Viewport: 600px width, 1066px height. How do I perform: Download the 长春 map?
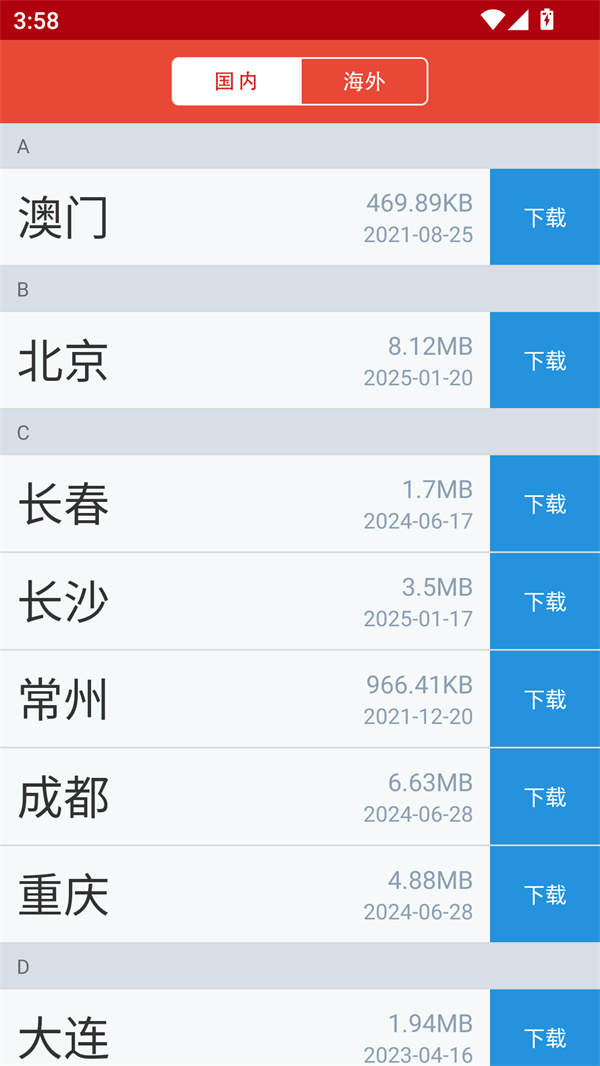pyautogui.click(x=545, y=504)
